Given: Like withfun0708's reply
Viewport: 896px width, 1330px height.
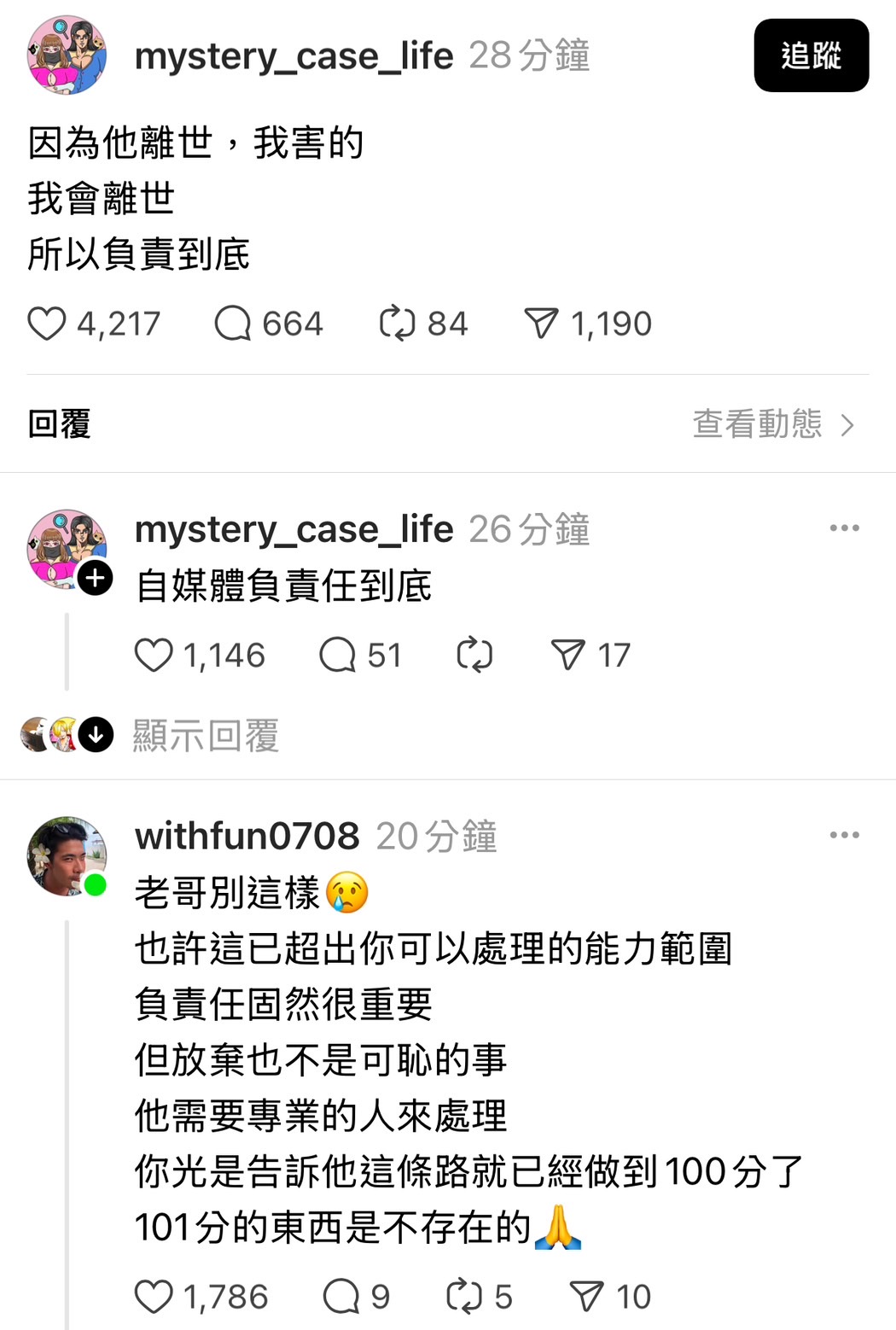Looking at the screenshot, I should [x=154, y=1298].
